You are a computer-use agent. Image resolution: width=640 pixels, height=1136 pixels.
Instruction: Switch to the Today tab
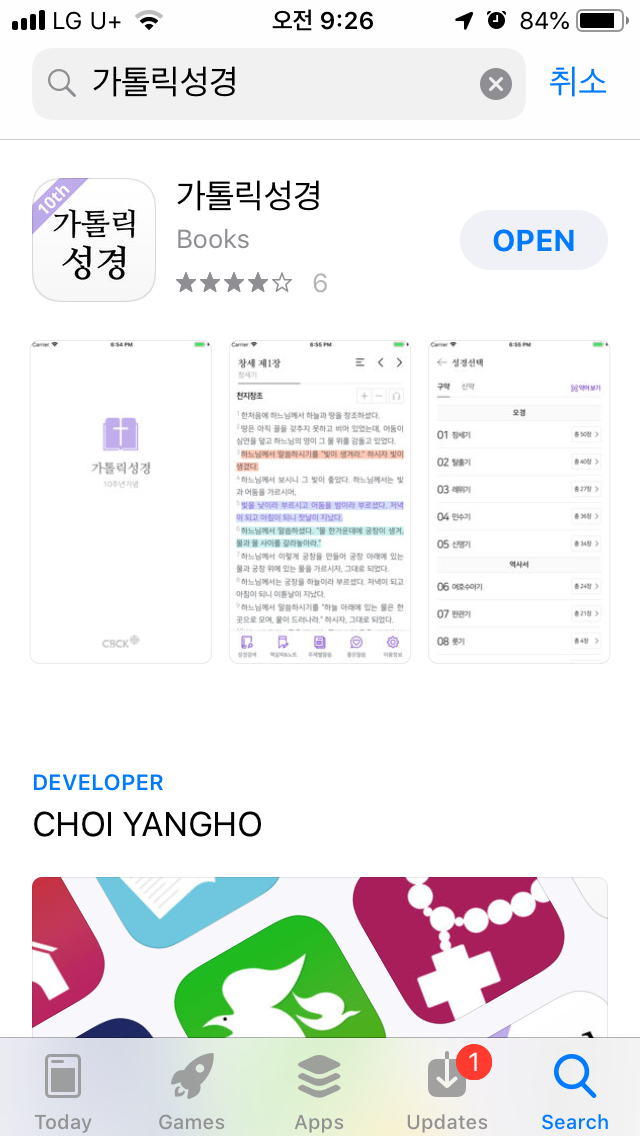[63, 1092]
